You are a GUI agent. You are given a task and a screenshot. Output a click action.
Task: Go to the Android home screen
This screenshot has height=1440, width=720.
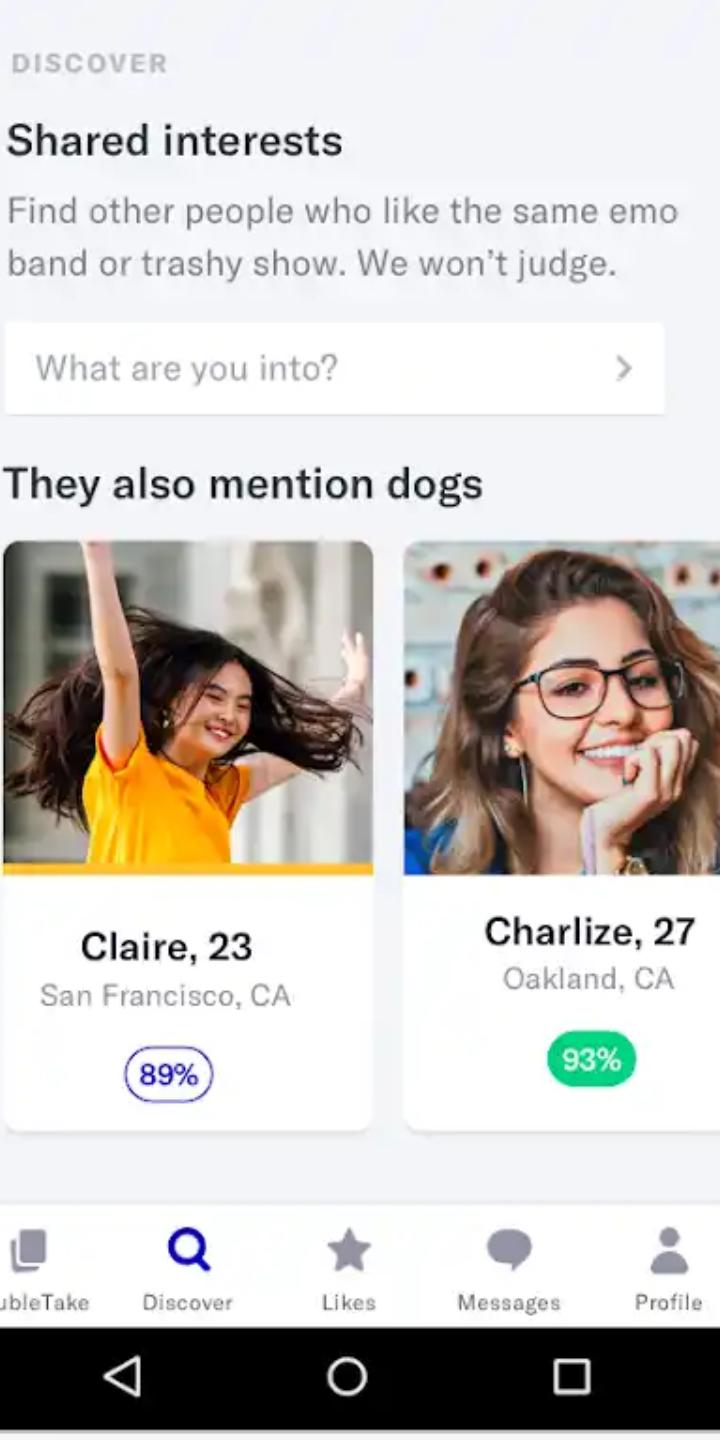pyautogui.click(x=347, y=1377)
